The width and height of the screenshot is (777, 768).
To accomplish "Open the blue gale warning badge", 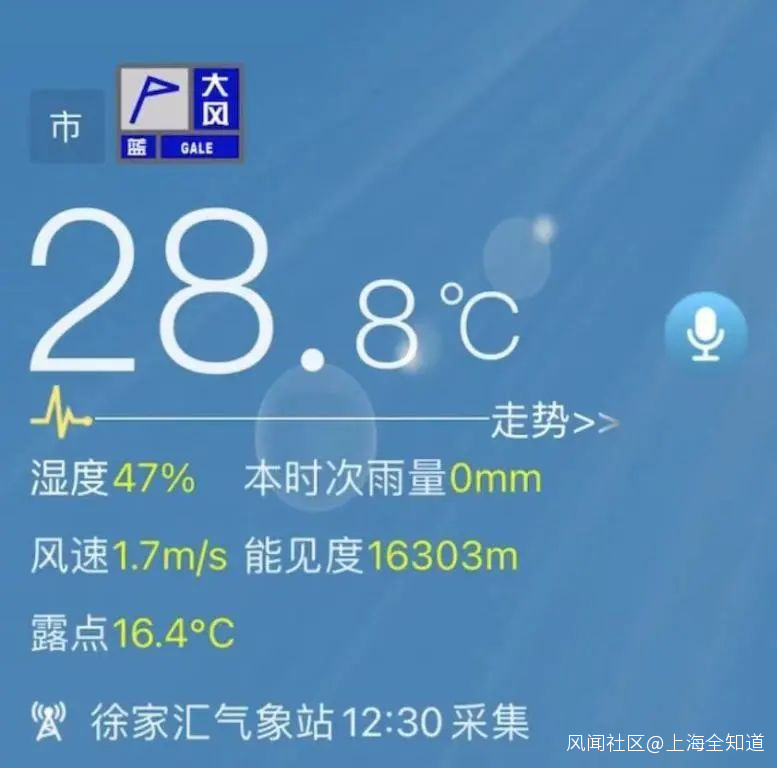I will click(x=181, y=114).
